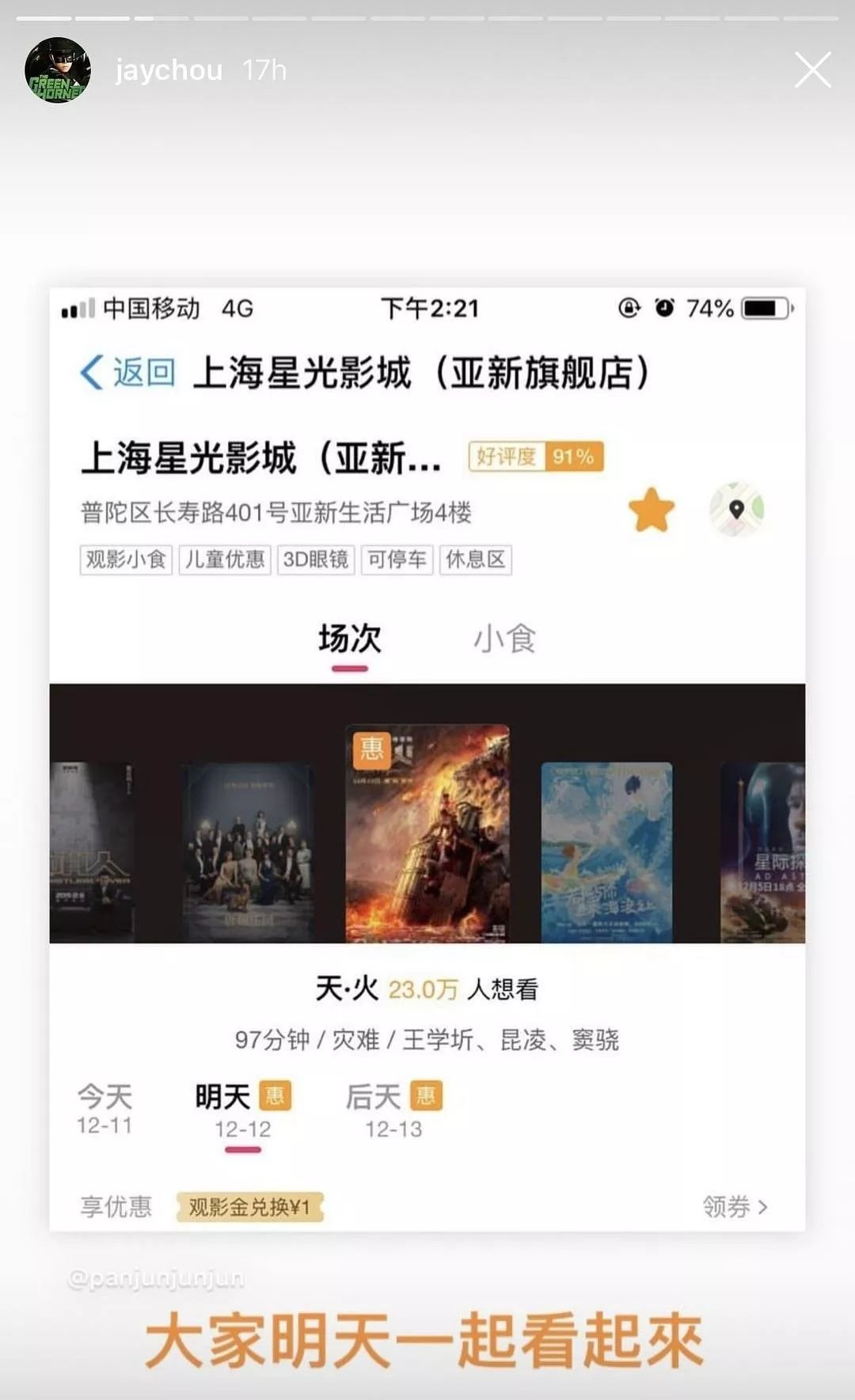Open jaychou's profile picture
This screenshot has height=1400, width=855.
point(57,70)
